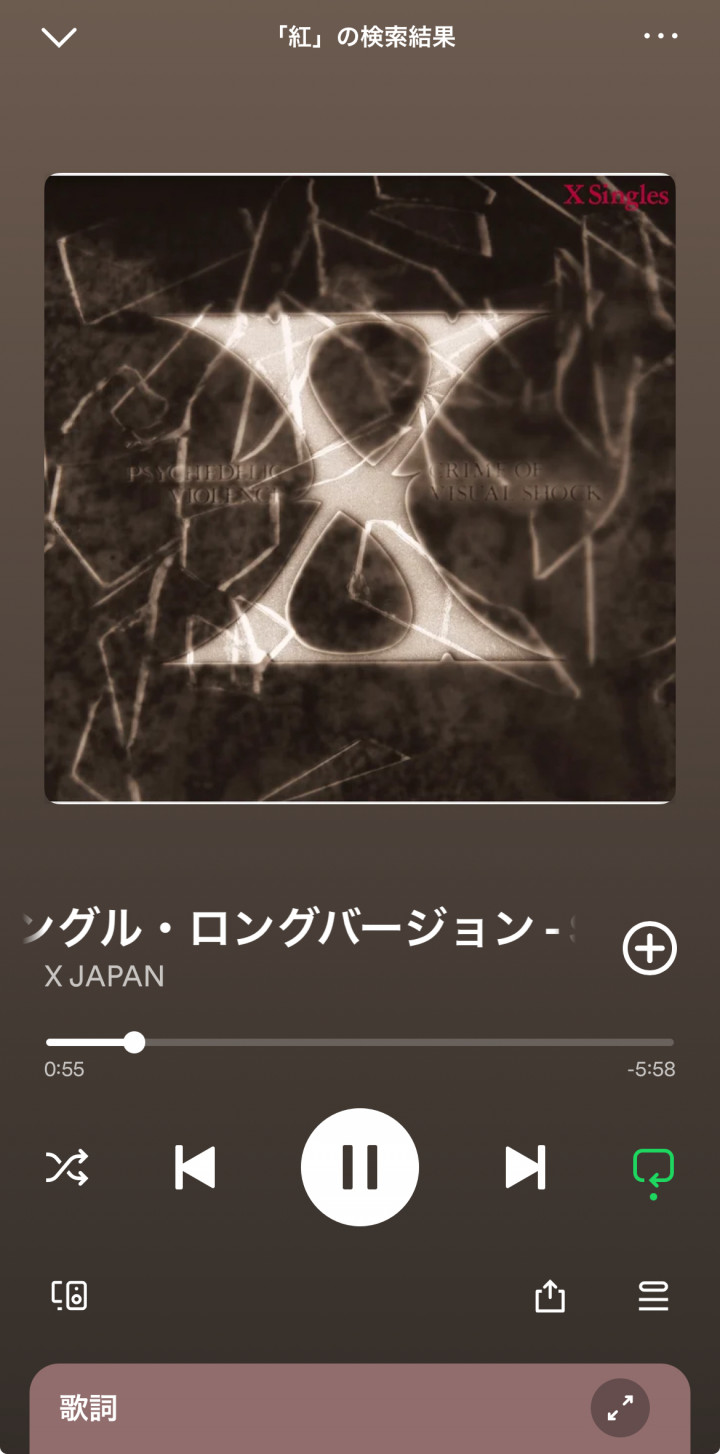720x1454 pixels.
Task: Skip to the next track
Action: [x=525, y=1167]
